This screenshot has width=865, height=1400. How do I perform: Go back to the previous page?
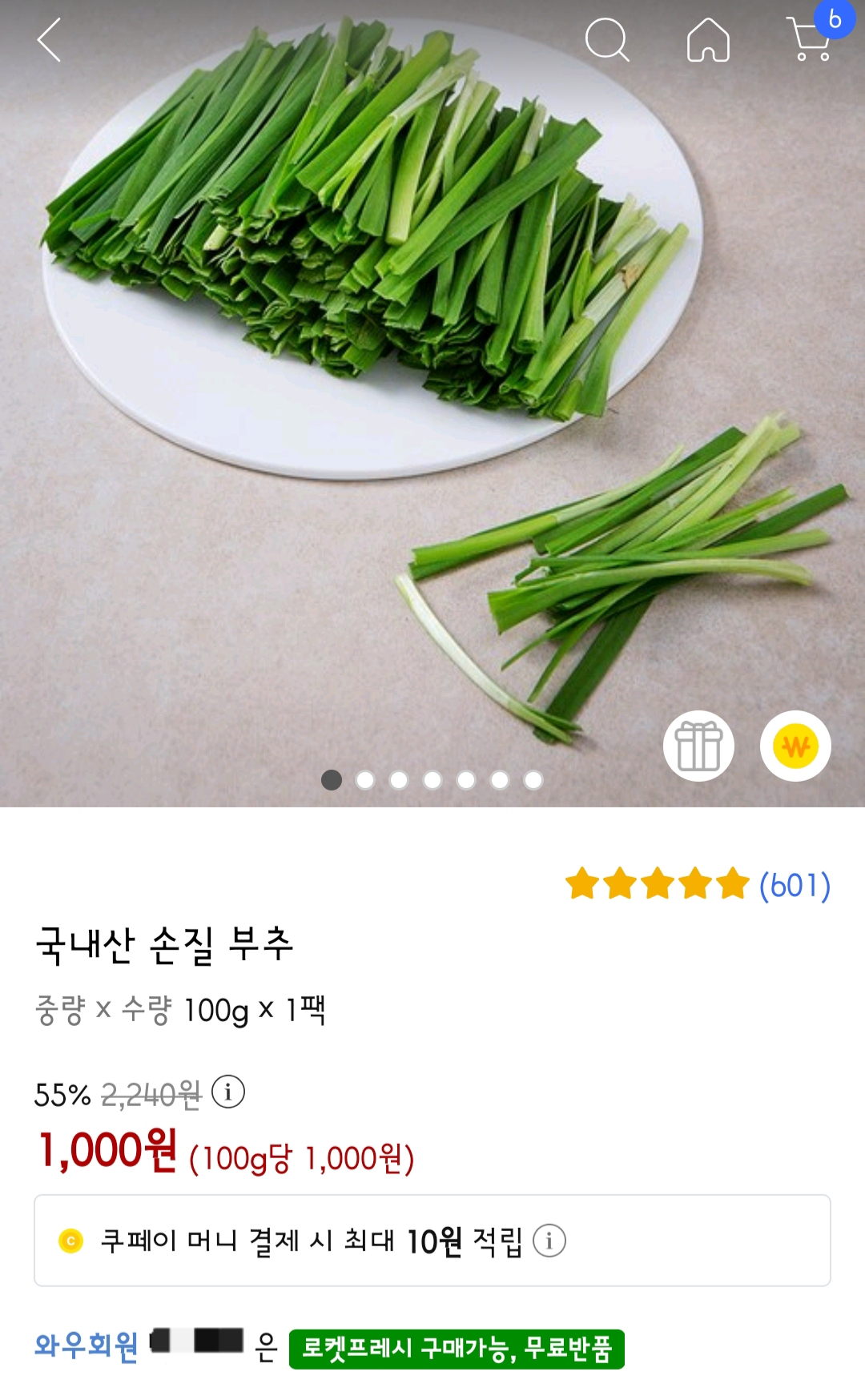[49, 40]
